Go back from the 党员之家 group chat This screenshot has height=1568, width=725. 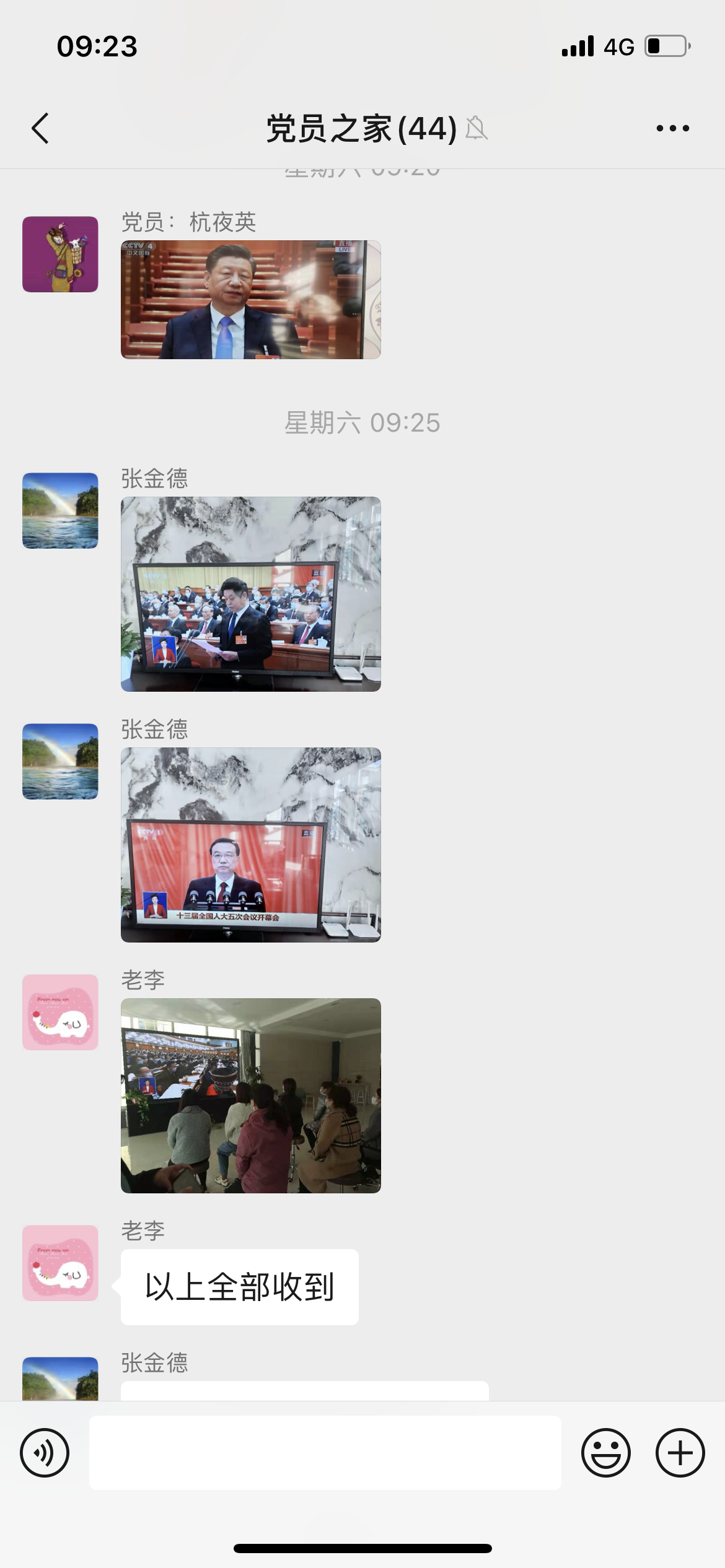41,128
